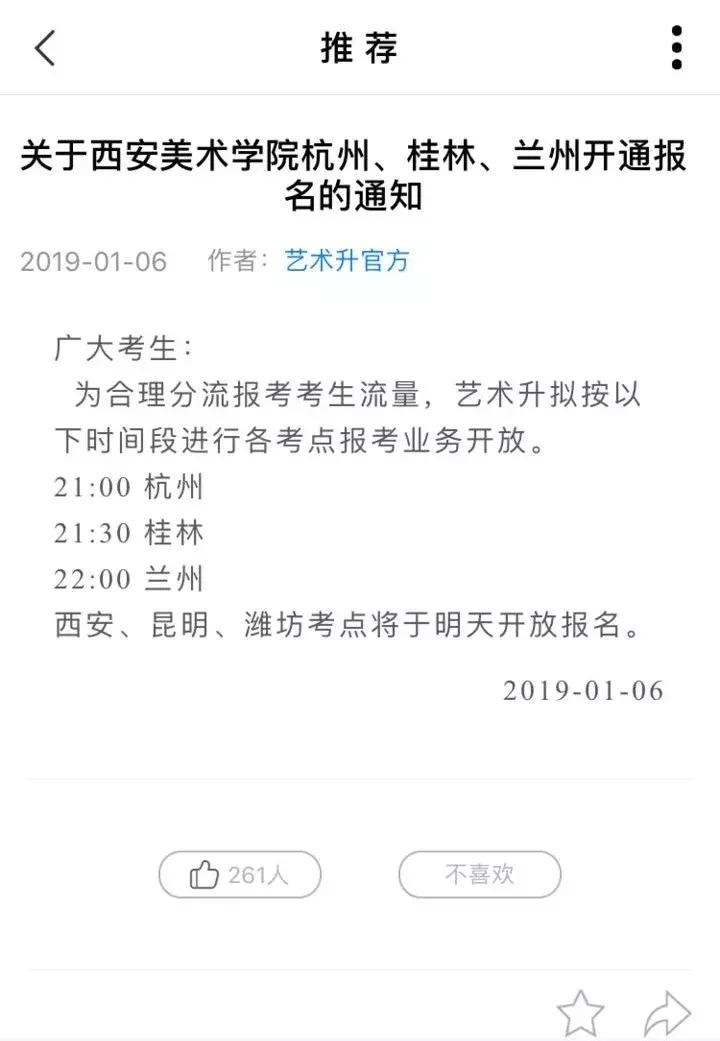The height and width of the screenshot is (1041, 720).
Task: Go back using the top-left arrow
Action: 45,47
